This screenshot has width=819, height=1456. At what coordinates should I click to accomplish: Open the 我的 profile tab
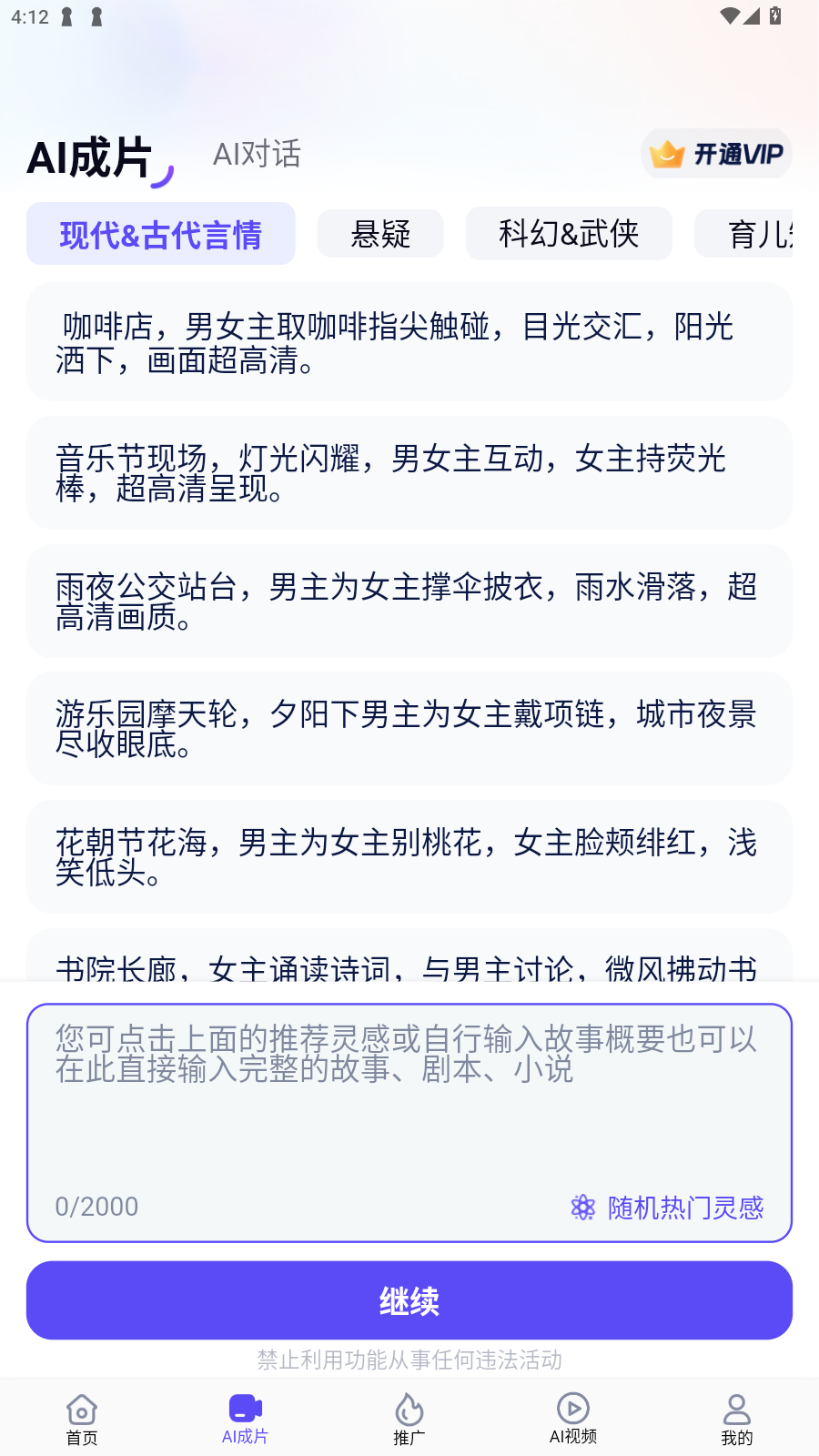(x=737, y=1420)
